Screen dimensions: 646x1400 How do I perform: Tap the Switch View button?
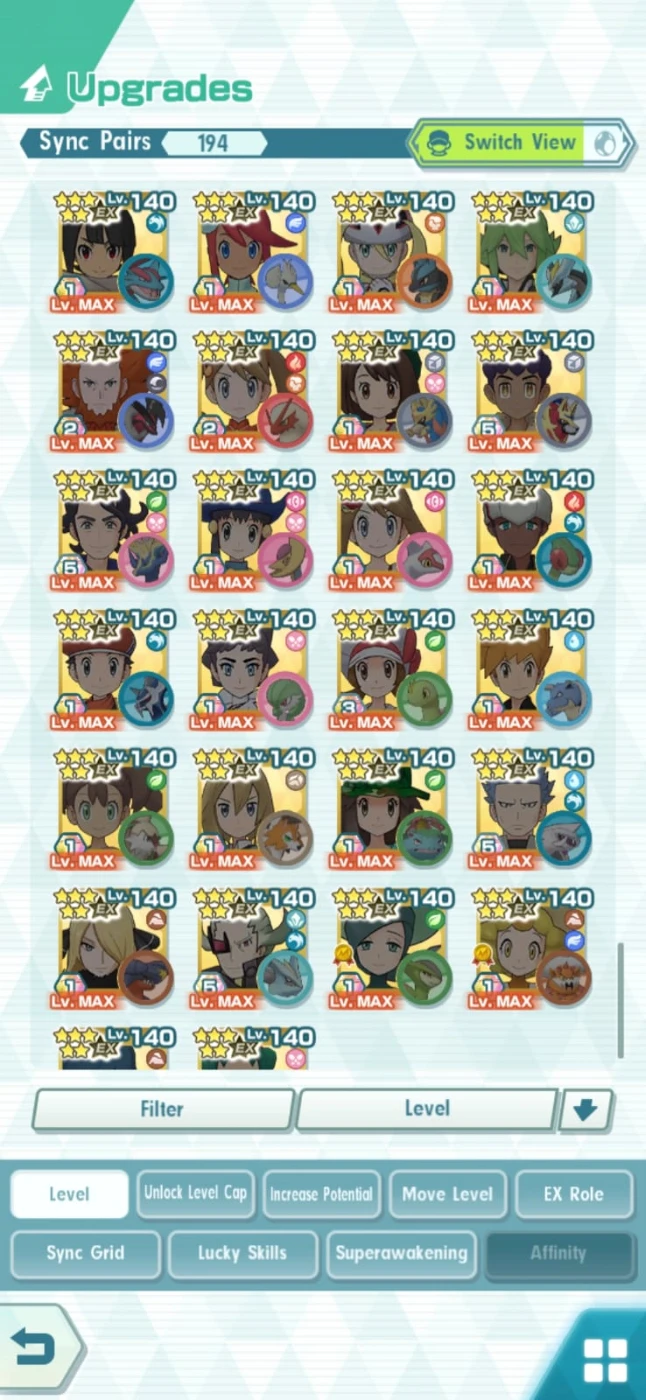[x=520, y=143]
